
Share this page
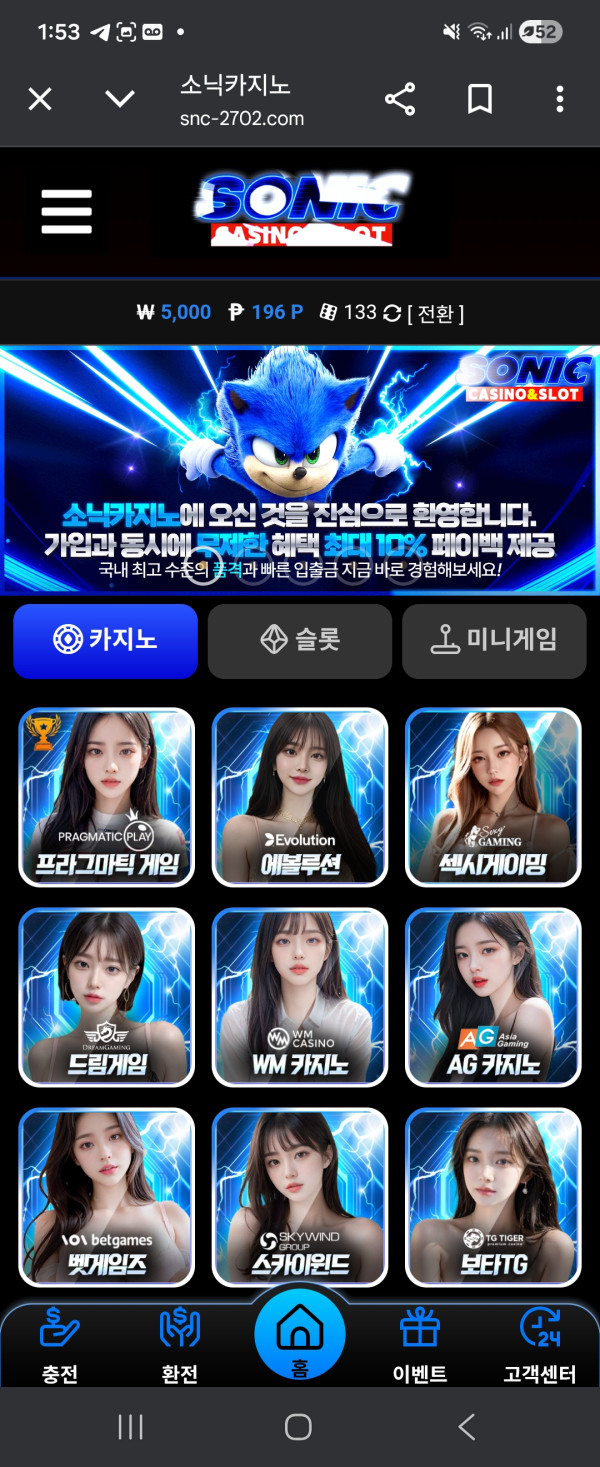(x=400, y=99)
